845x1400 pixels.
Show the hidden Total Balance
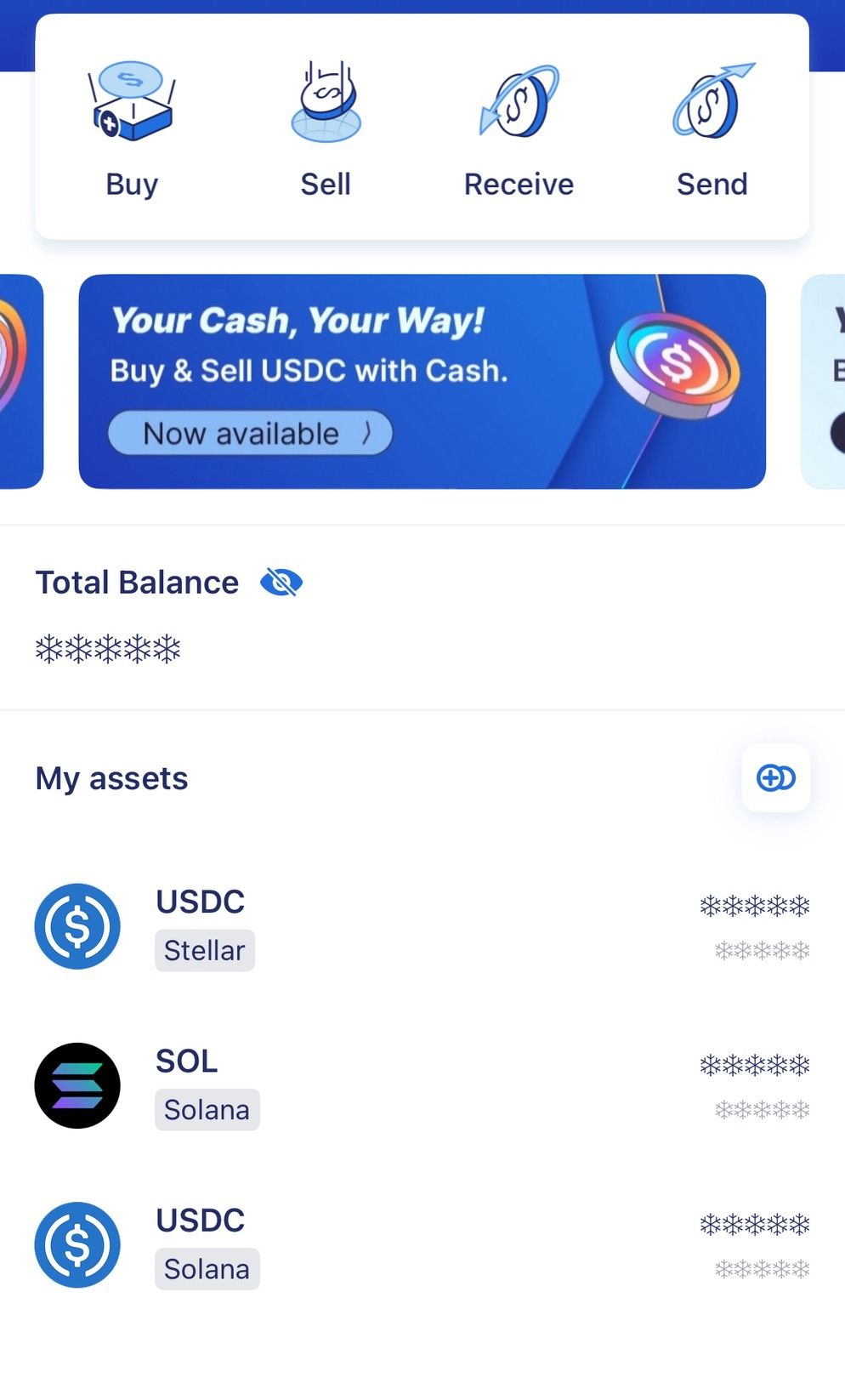pos(281,581)
